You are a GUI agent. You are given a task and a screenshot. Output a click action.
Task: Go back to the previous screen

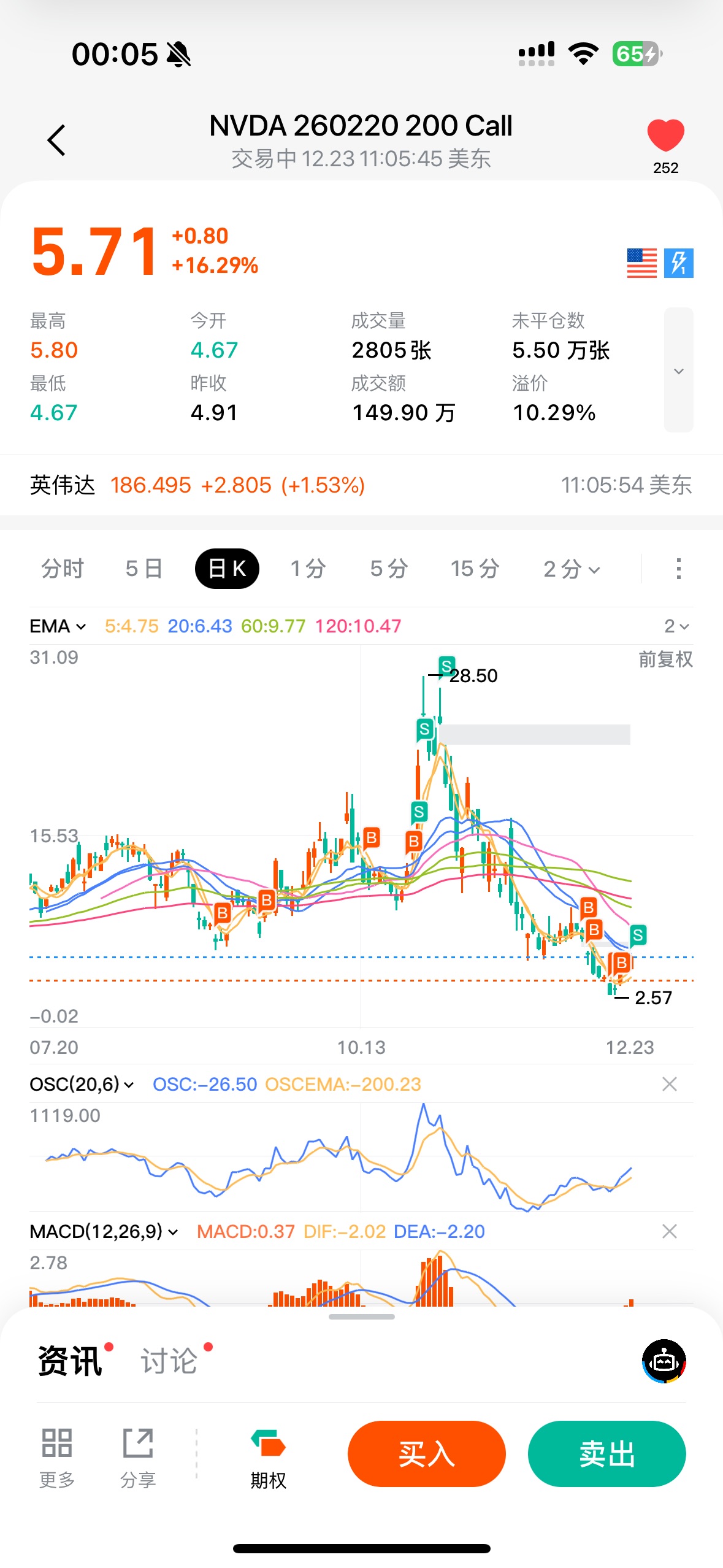click(x=56, y=140)
